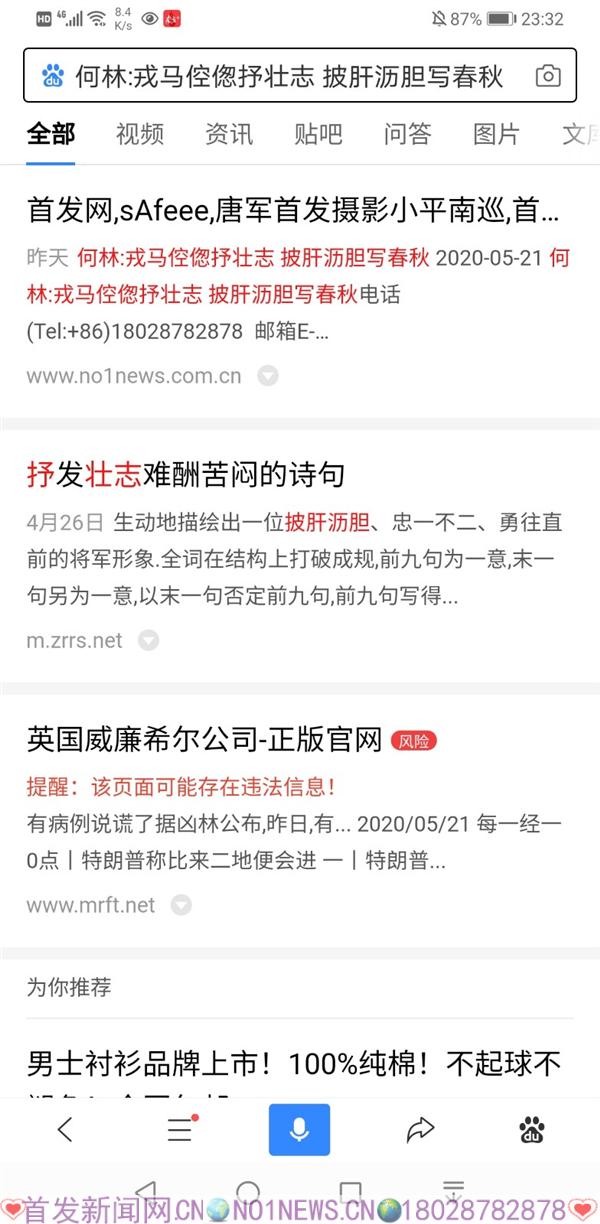
Task: Switch to the 资讯 tab
Action: click(x=229, y=134)
